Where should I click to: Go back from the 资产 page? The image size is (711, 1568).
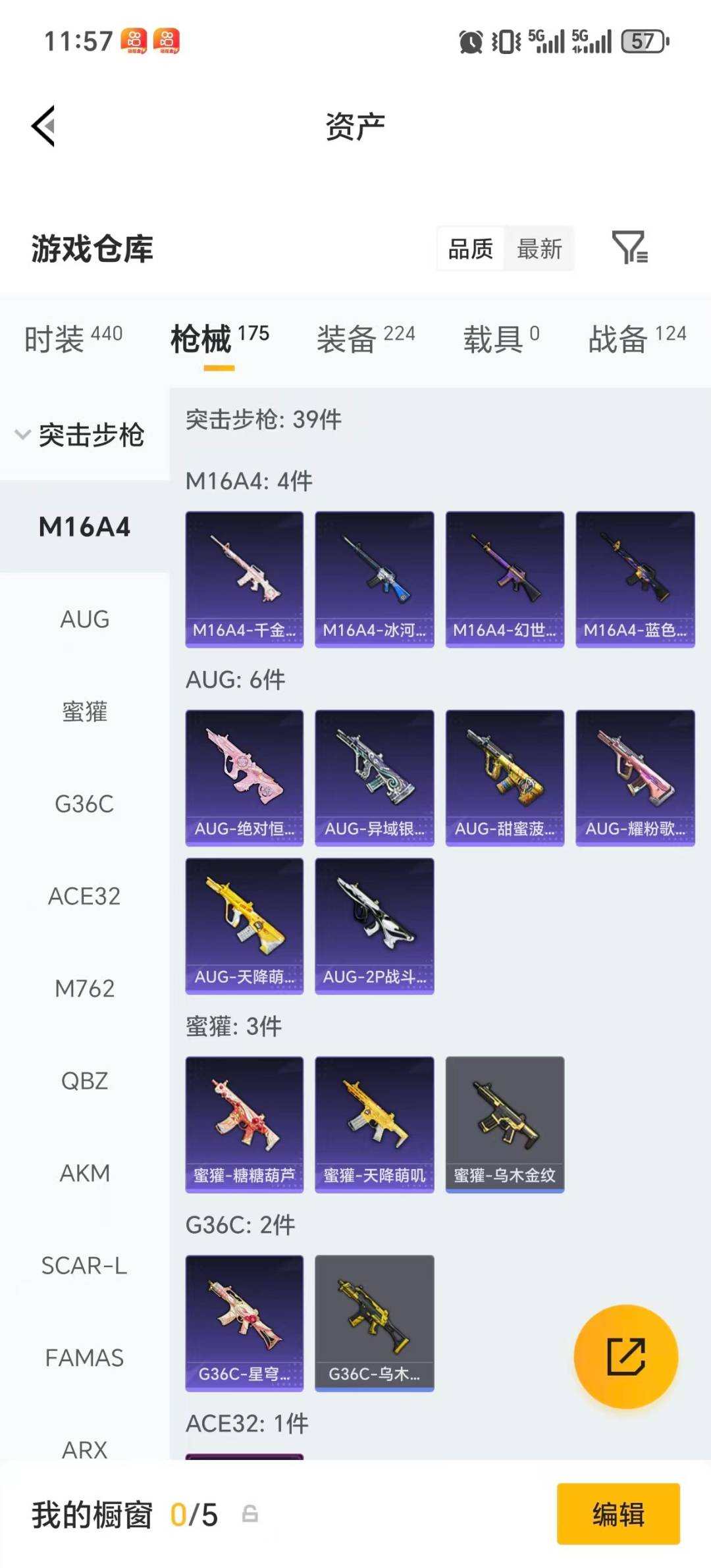pyautogui.click(x=43, y=126)
